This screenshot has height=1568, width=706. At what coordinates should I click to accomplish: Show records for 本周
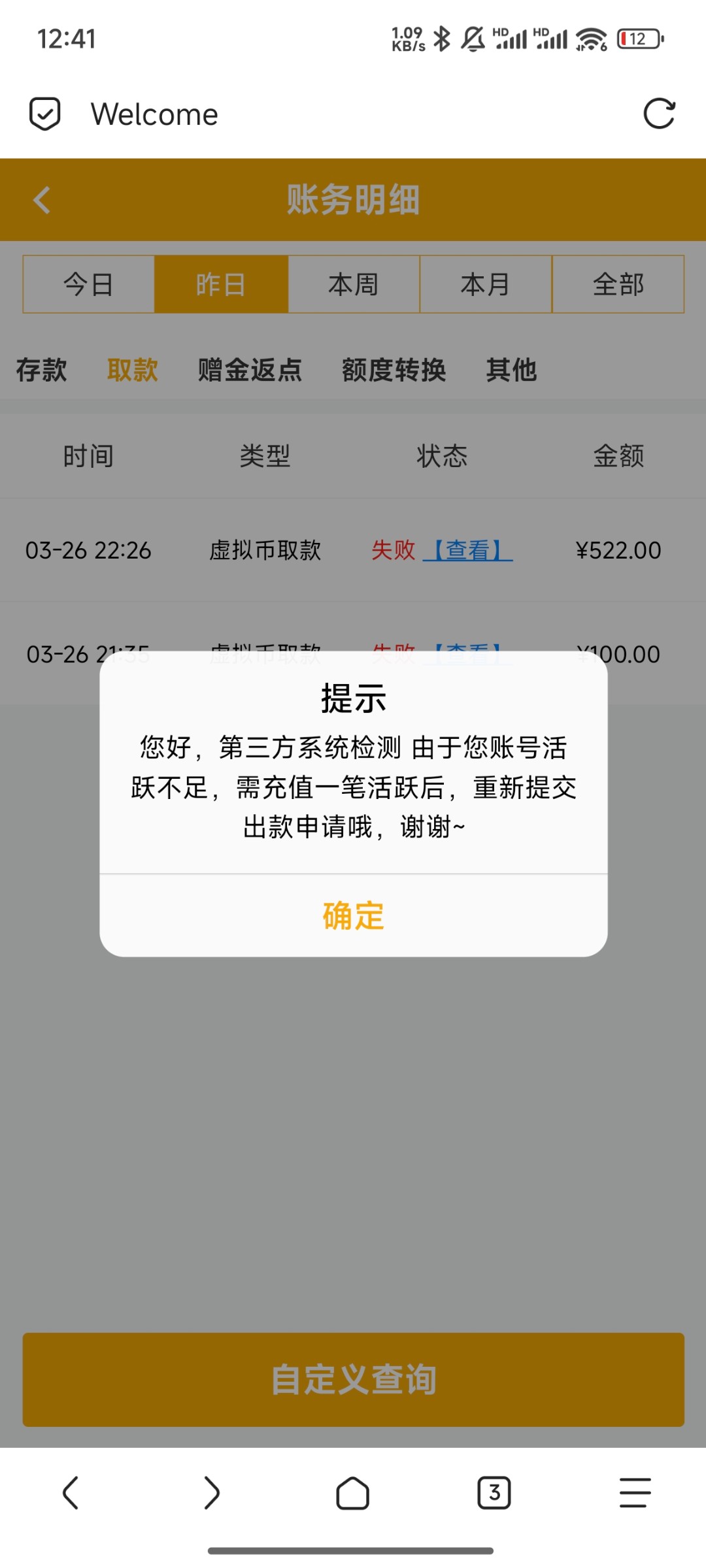pos(354,284)
